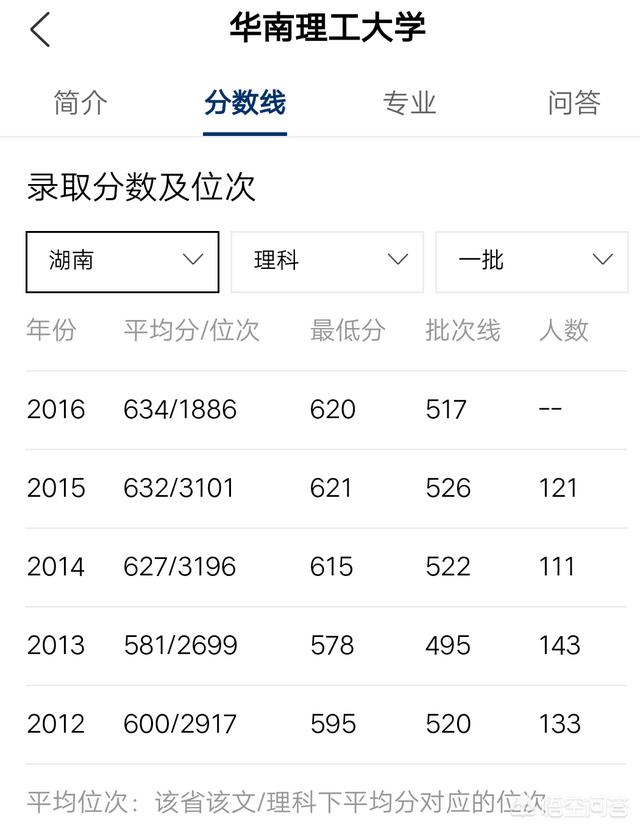The image size is (640, 829).
Task: Select the 分数线 tab
Action: pos(245,103)
